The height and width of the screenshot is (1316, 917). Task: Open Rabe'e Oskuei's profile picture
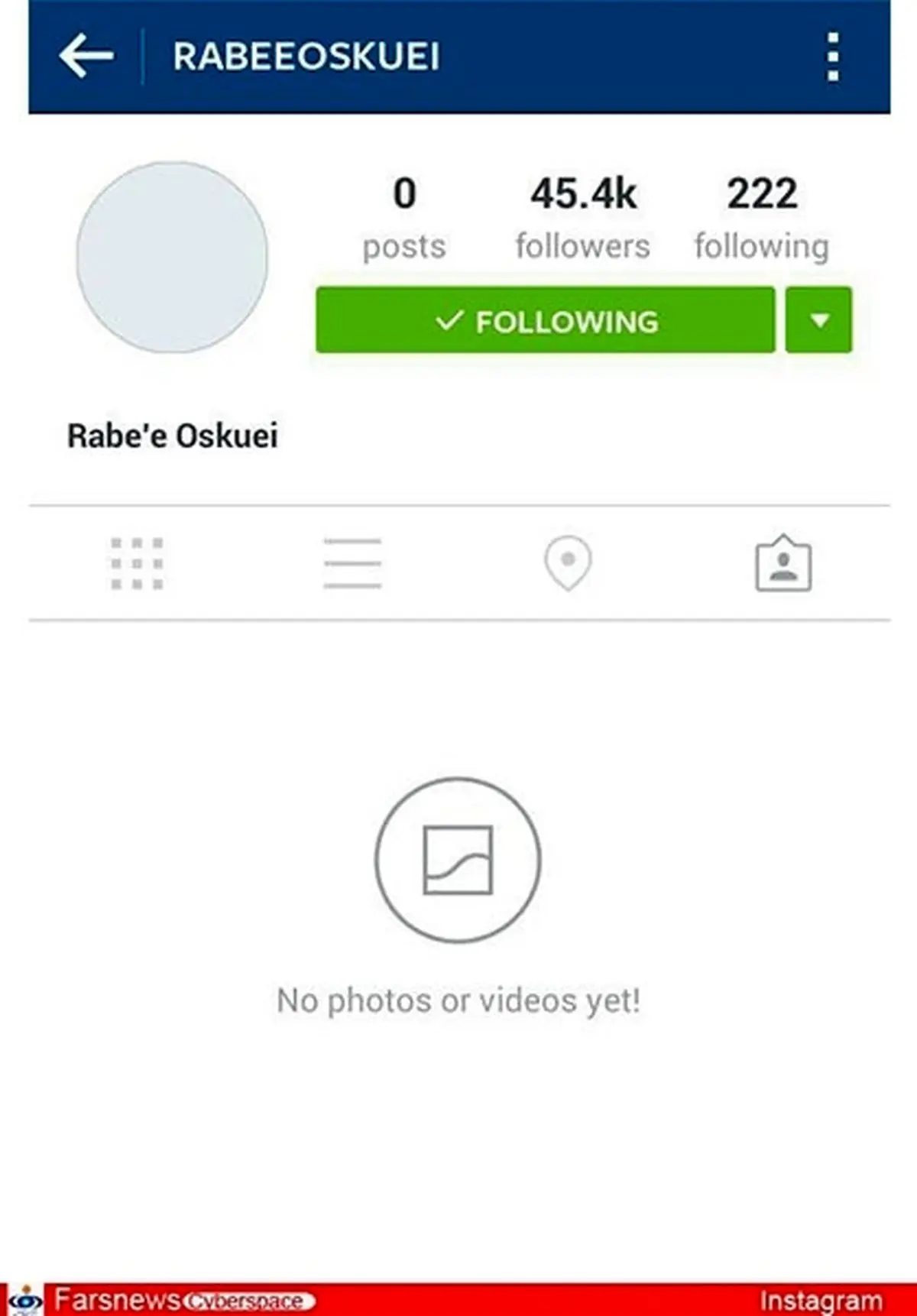click(172, 258)
